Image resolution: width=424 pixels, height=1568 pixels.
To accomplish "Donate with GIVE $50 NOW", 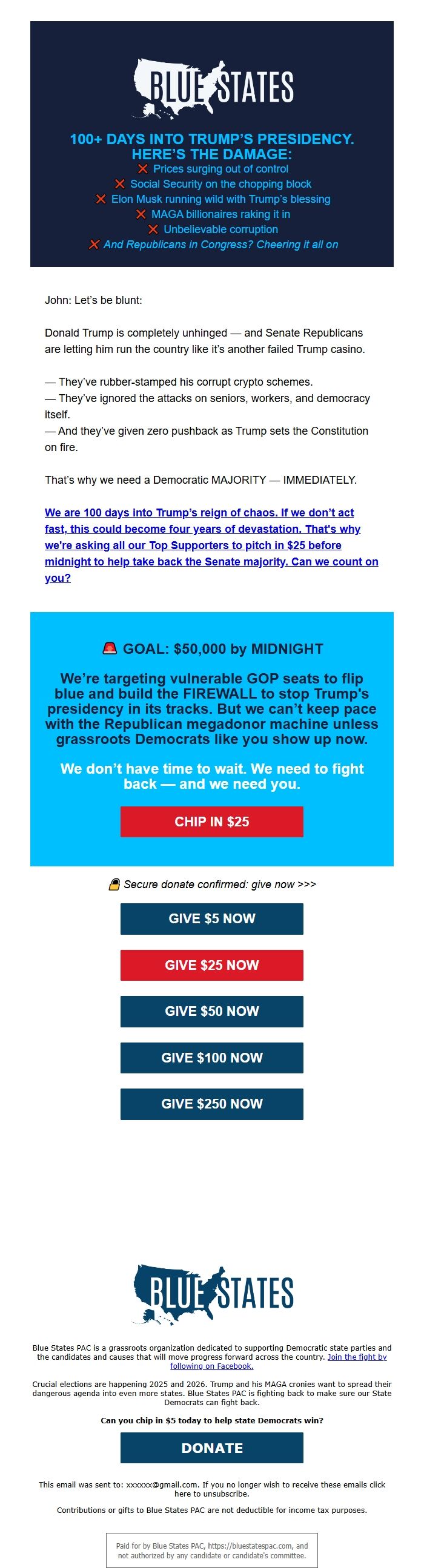I will click(x=211, y=1010).
